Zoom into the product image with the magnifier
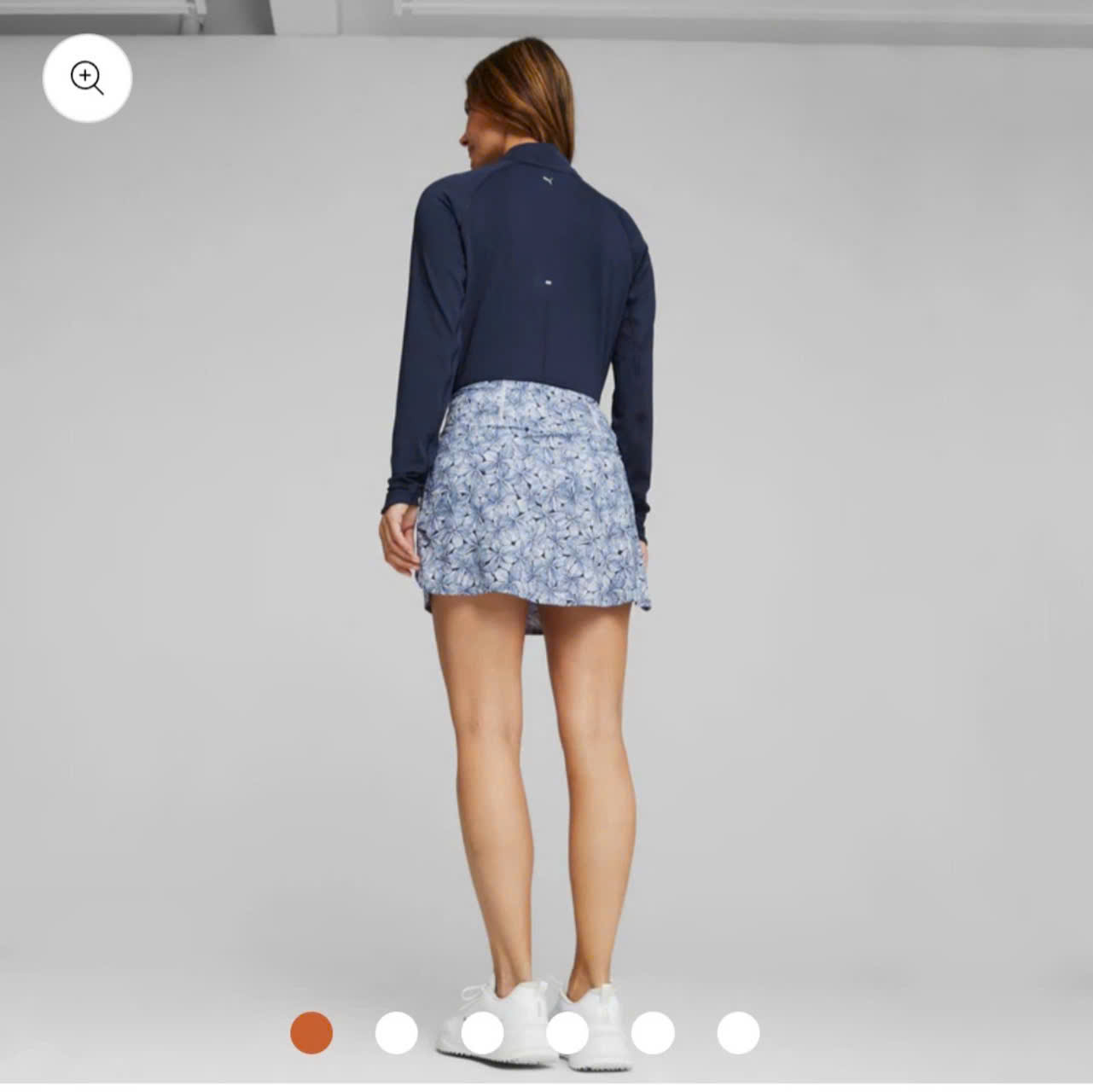 [87, 78]
